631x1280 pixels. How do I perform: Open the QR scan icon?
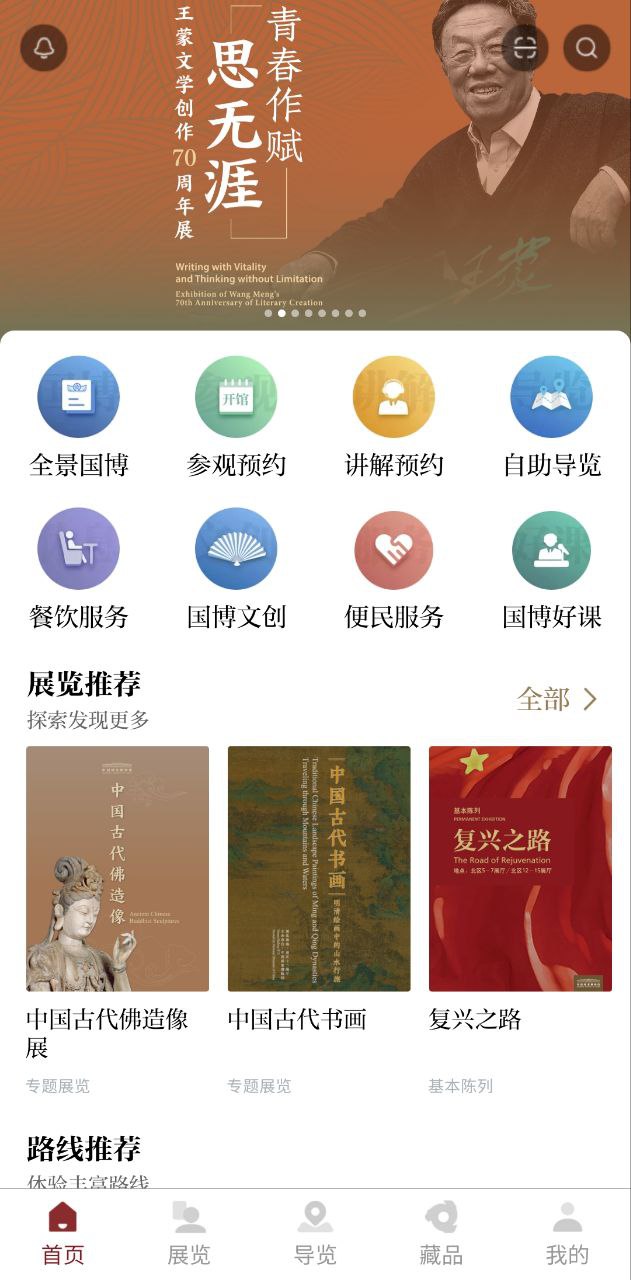pyautogui.click(x=525, y=48)
